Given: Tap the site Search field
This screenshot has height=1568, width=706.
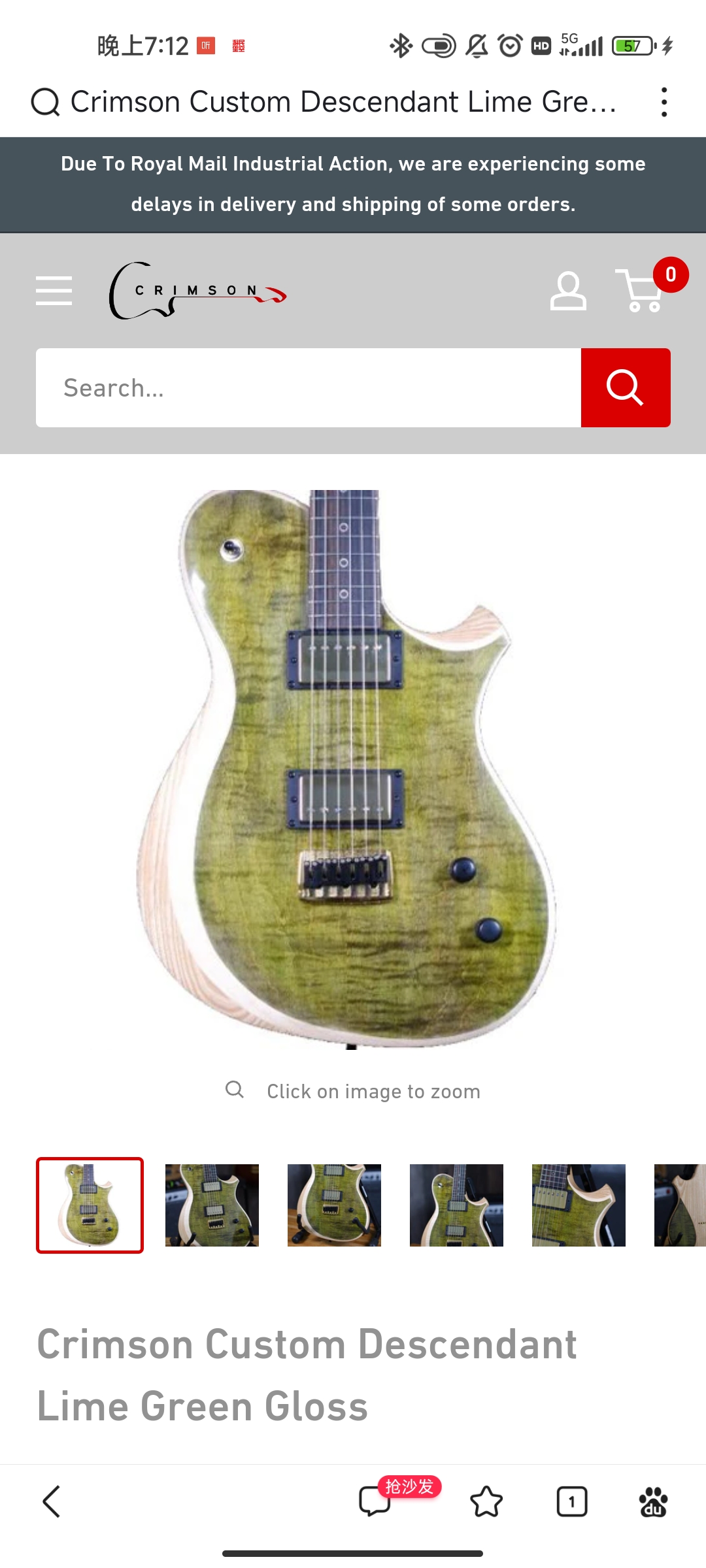Looking at the screenshot, I should [x=309, y=388].
